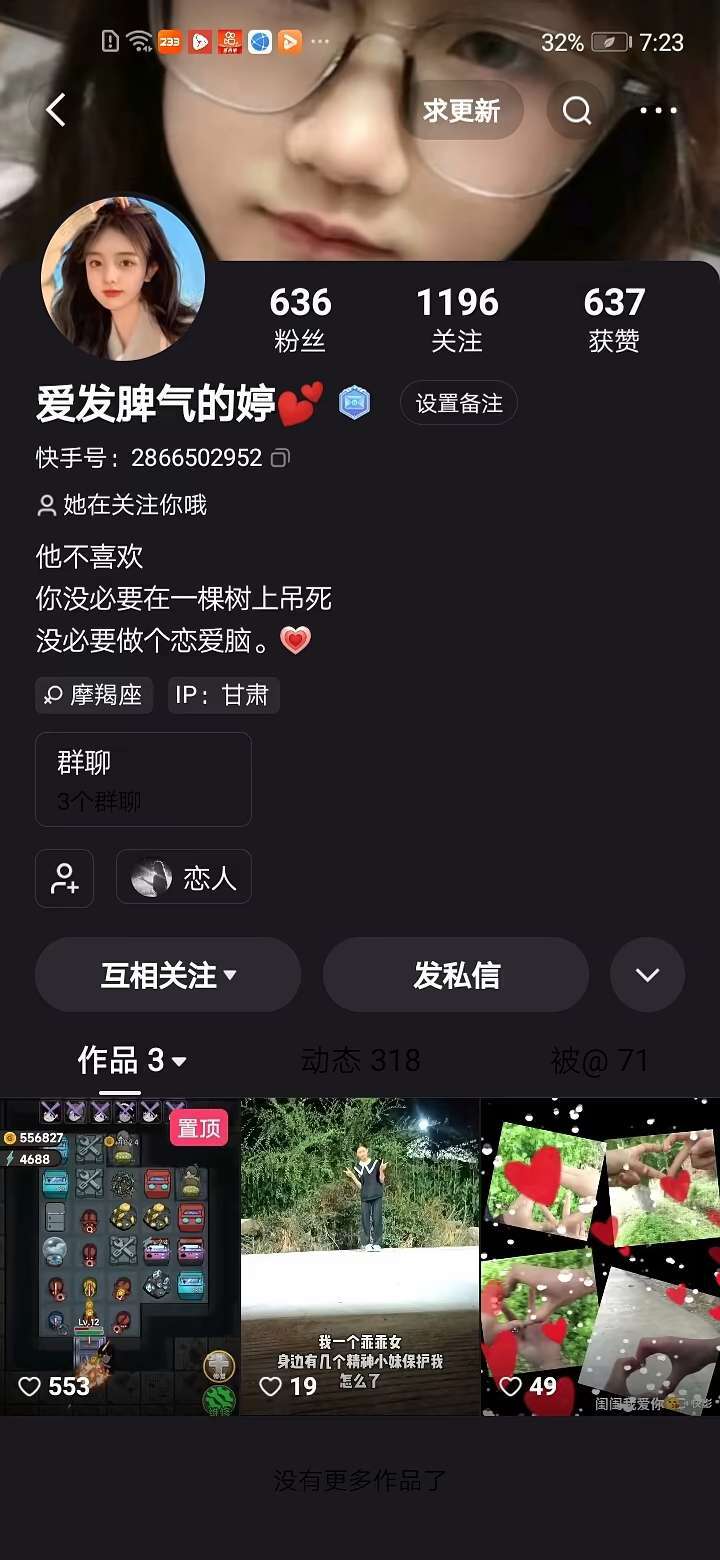
Task: Open the 636 粉丝 followers list
Action: [x=300, y=318]
